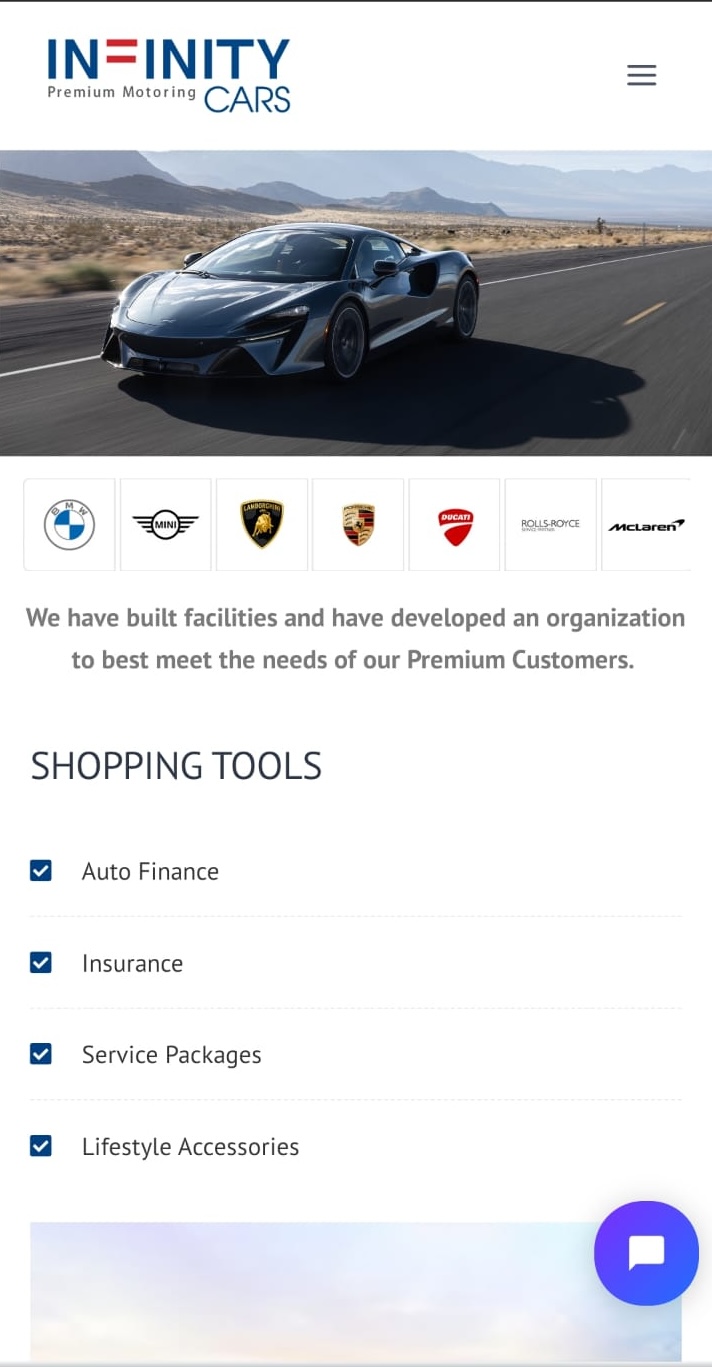This screenshot has width=712, height=1367.
Task: Open the Porsche brand tile
Action: [358, 524]
